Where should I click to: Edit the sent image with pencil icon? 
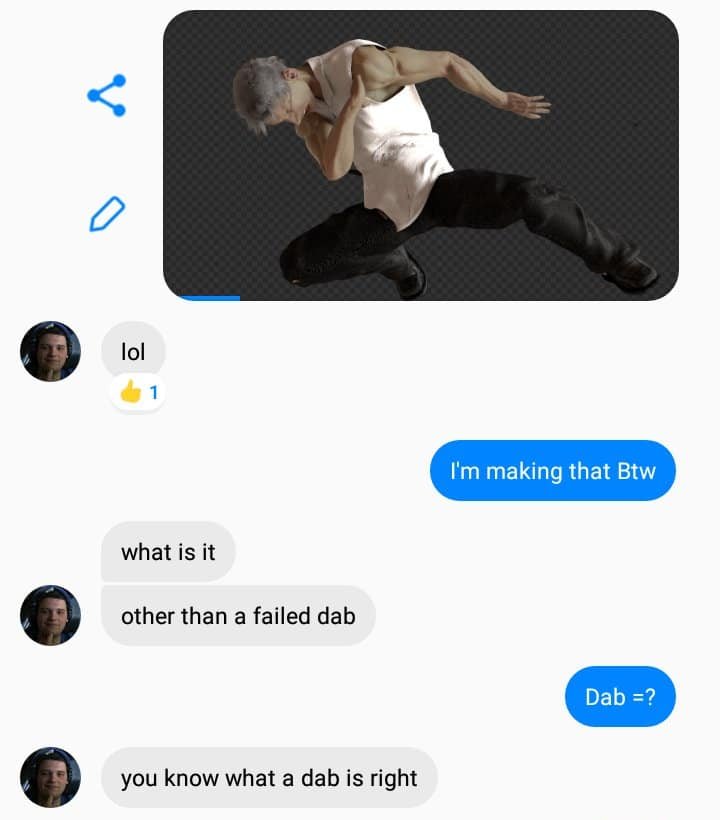pos(106,213)
